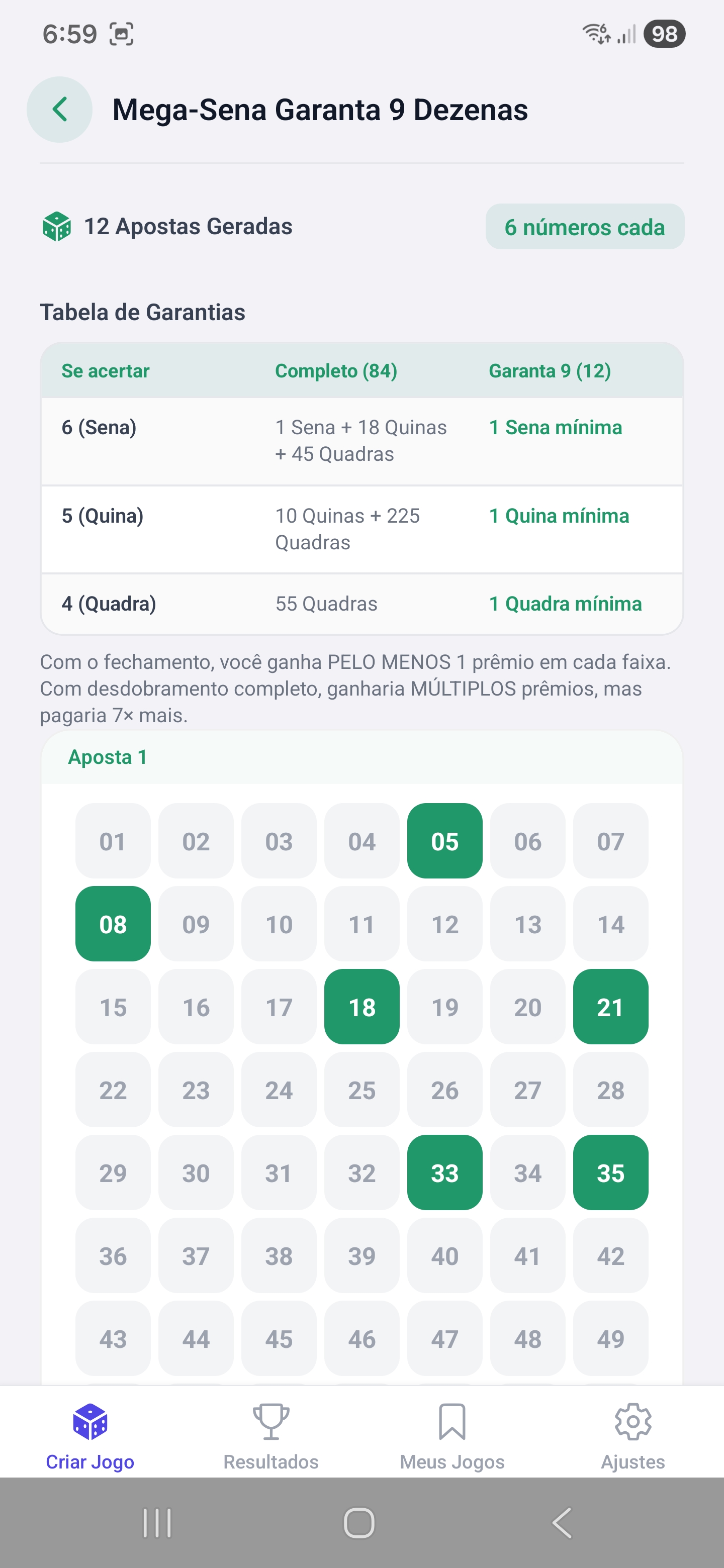Toggle number 12 on in Aposta 1
The width and height of the screenshot is (724, 1568).
click(x=444, y=924)
